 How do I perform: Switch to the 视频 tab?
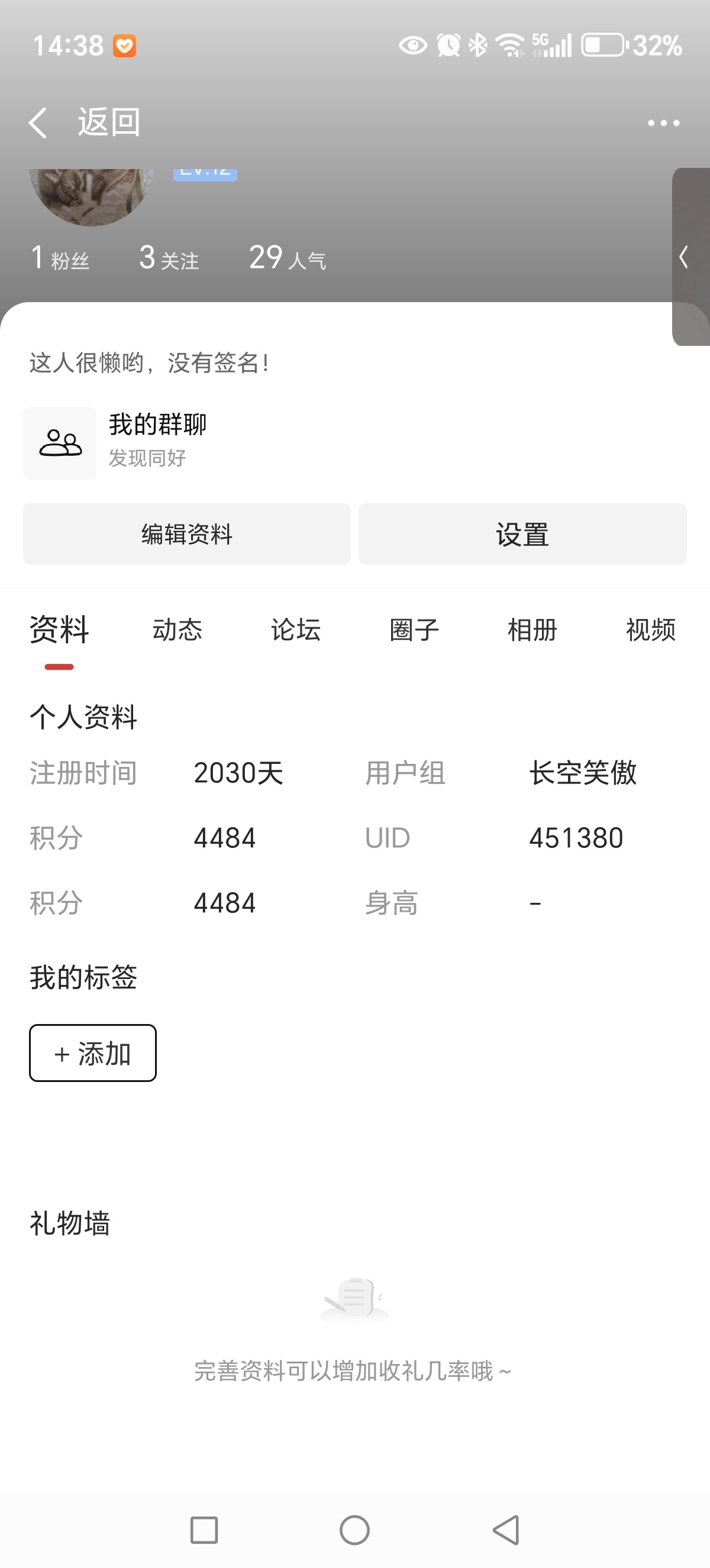tap(650, 630)
